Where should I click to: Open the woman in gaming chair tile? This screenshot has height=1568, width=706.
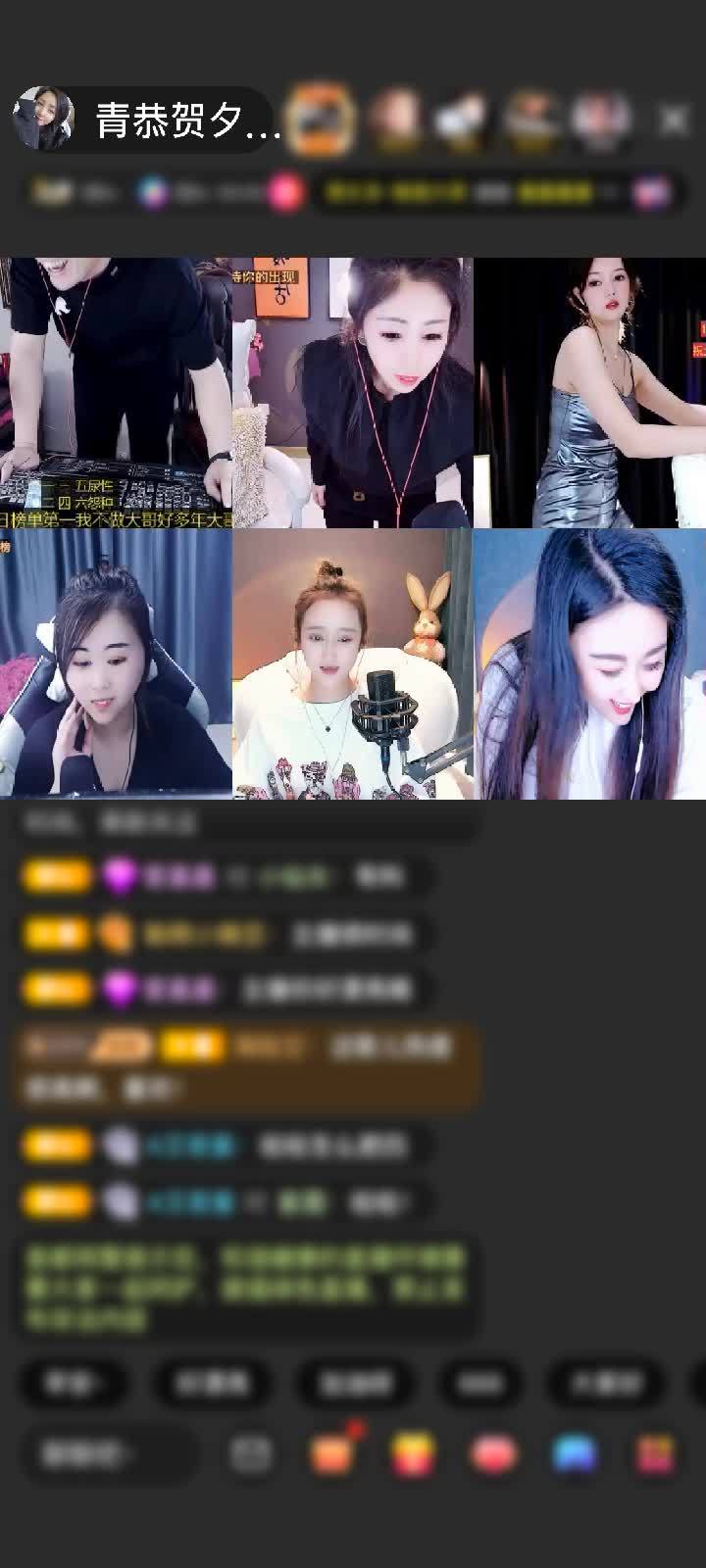point(116,663)
